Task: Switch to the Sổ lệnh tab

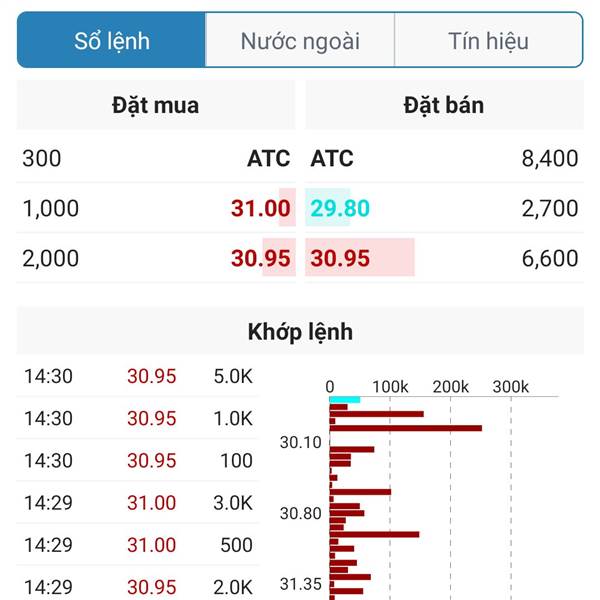Action: coord(112,41)
